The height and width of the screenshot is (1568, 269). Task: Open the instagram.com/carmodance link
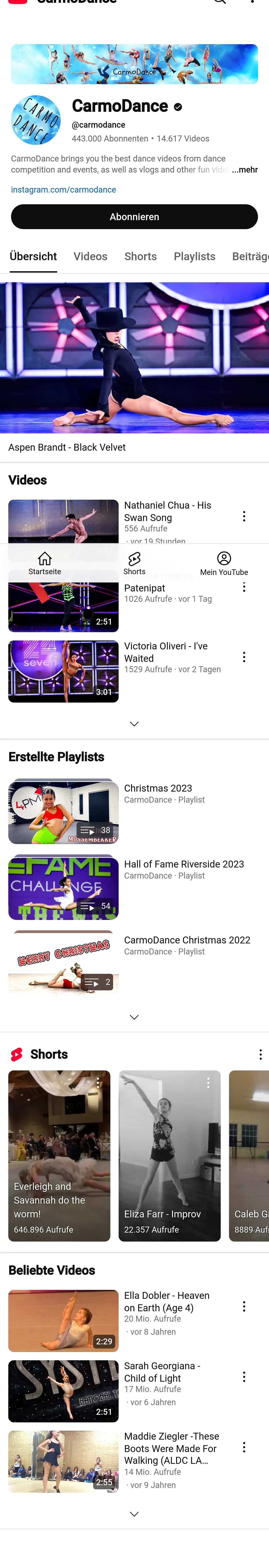pyautogui.click(x=63, y=190)
